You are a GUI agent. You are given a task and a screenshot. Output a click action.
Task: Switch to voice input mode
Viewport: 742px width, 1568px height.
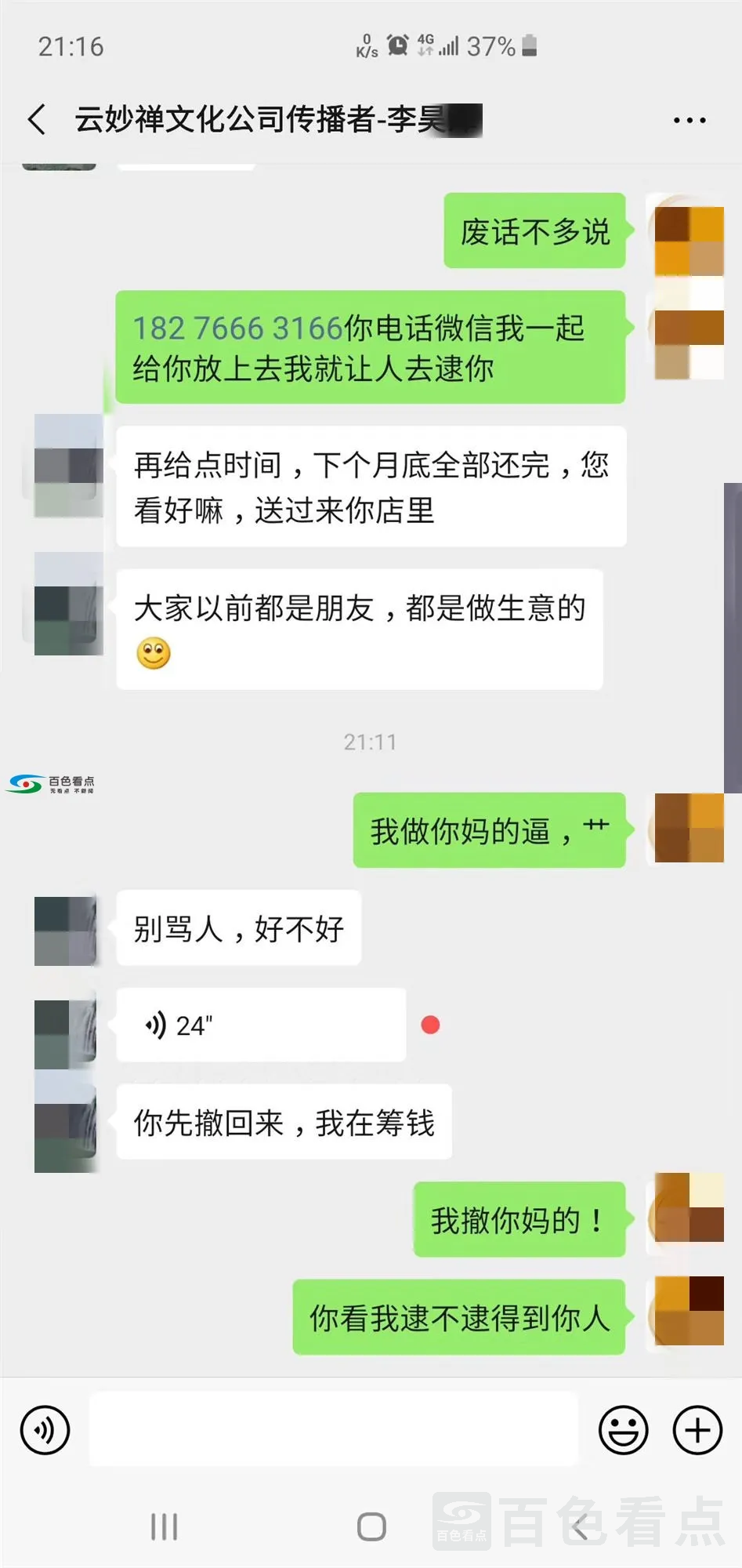point(45,1430)
